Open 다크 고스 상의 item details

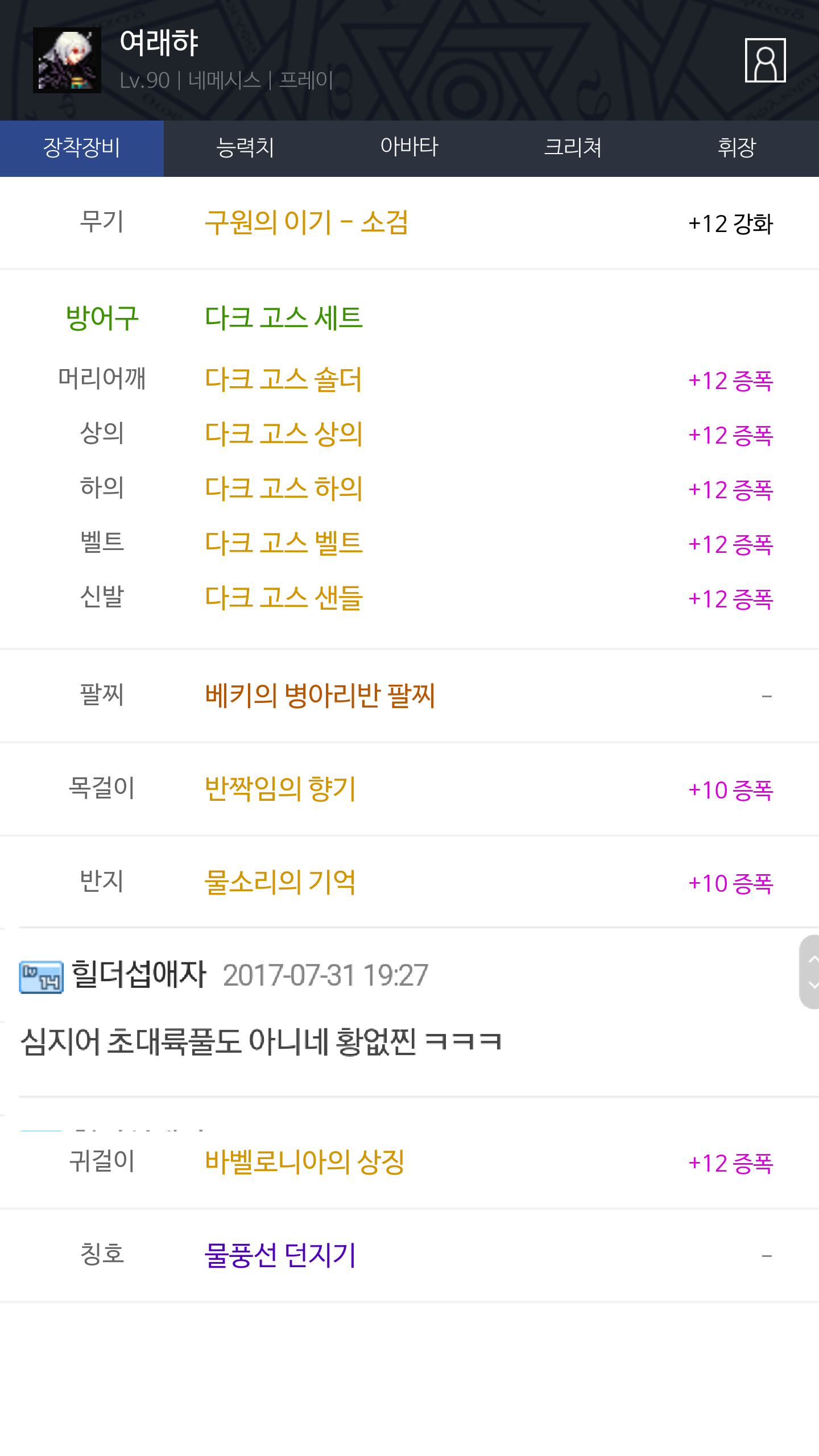284,434
